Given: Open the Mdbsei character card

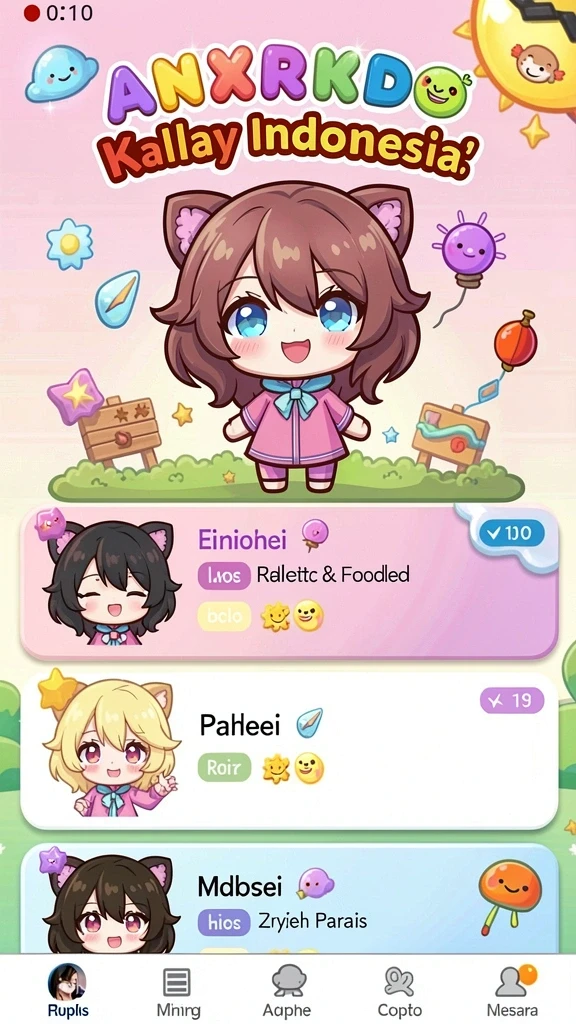Looking at the screenshot, I should [289, 899].
